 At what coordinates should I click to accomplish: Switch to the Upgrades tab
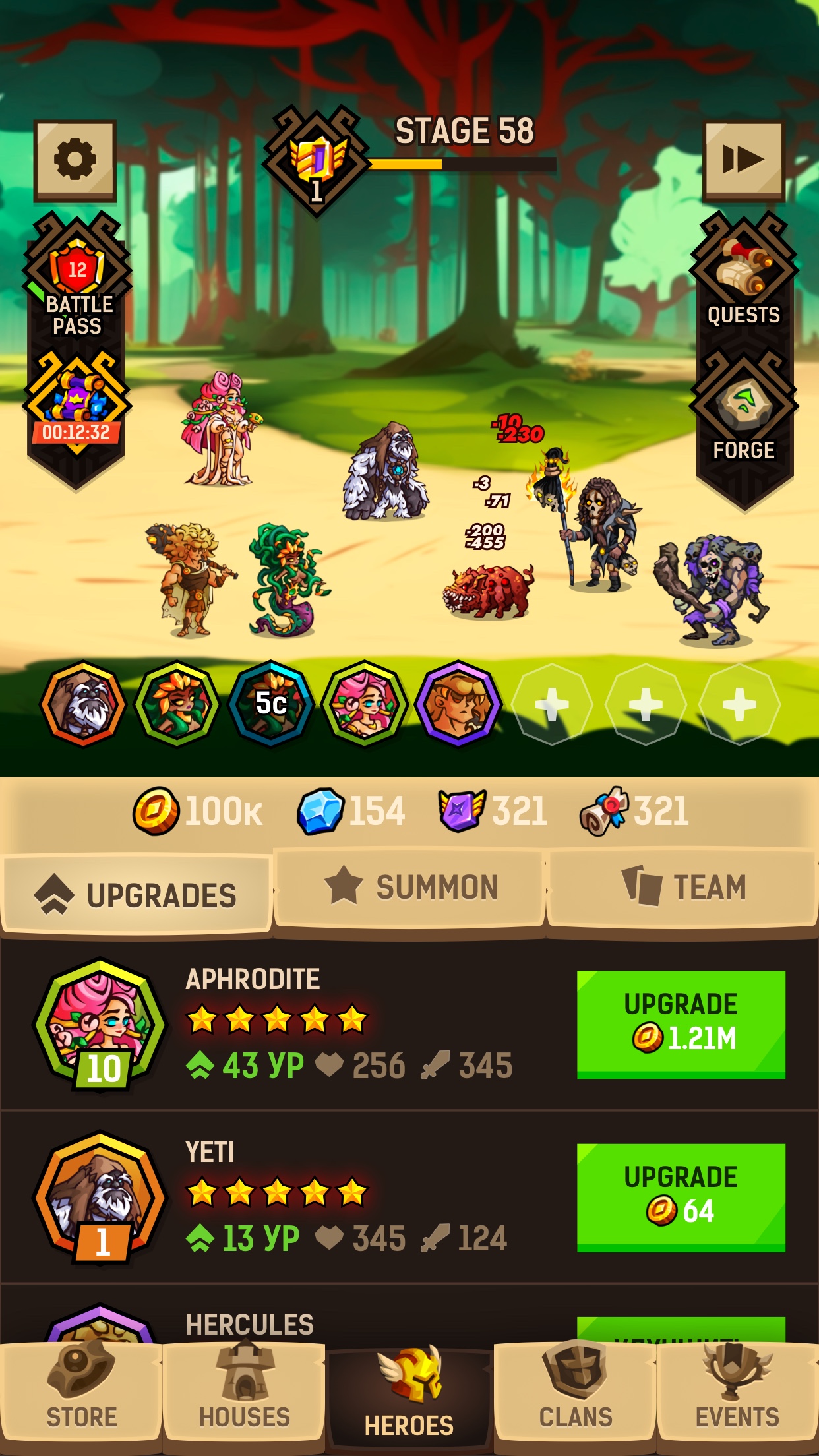136,895
